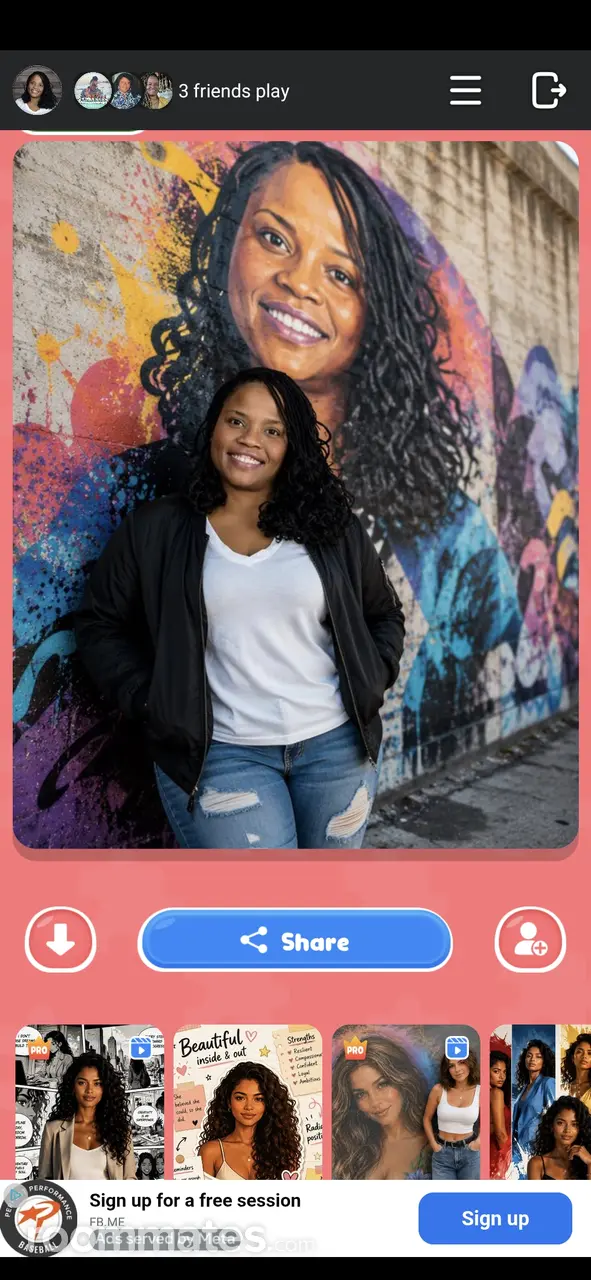Open the hamburger menu
Screen dimensions: 591x1280
(465, 90)
